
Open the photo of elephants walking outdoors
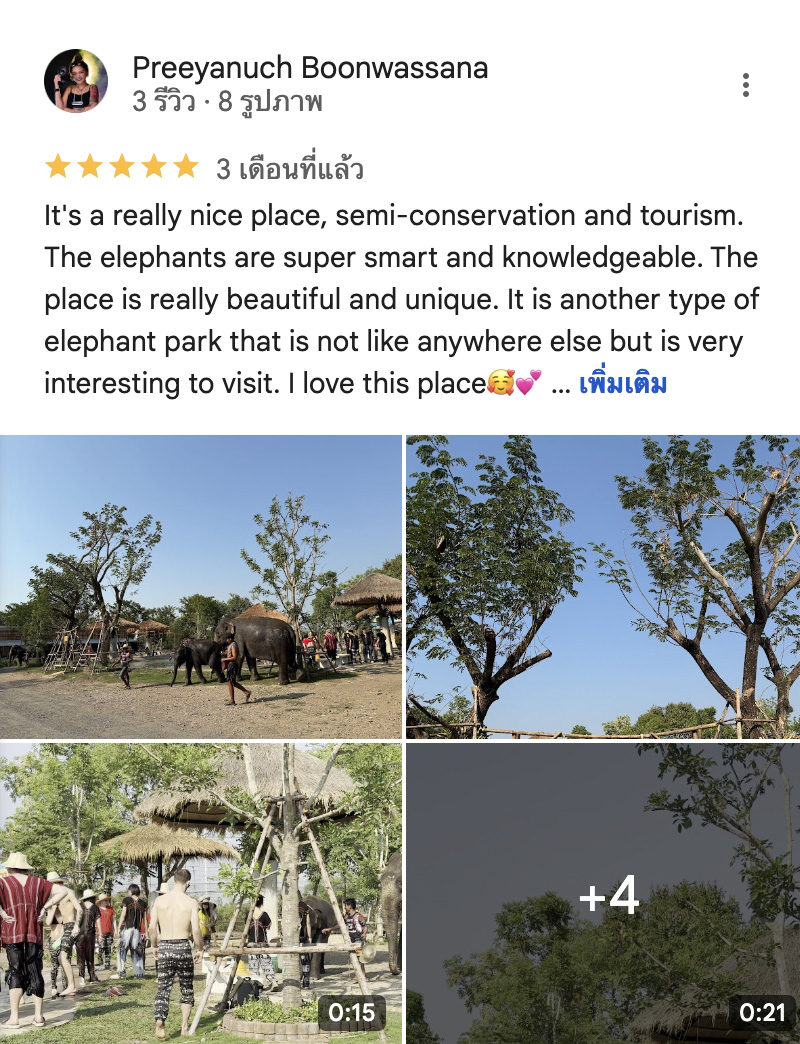[201, 587]
